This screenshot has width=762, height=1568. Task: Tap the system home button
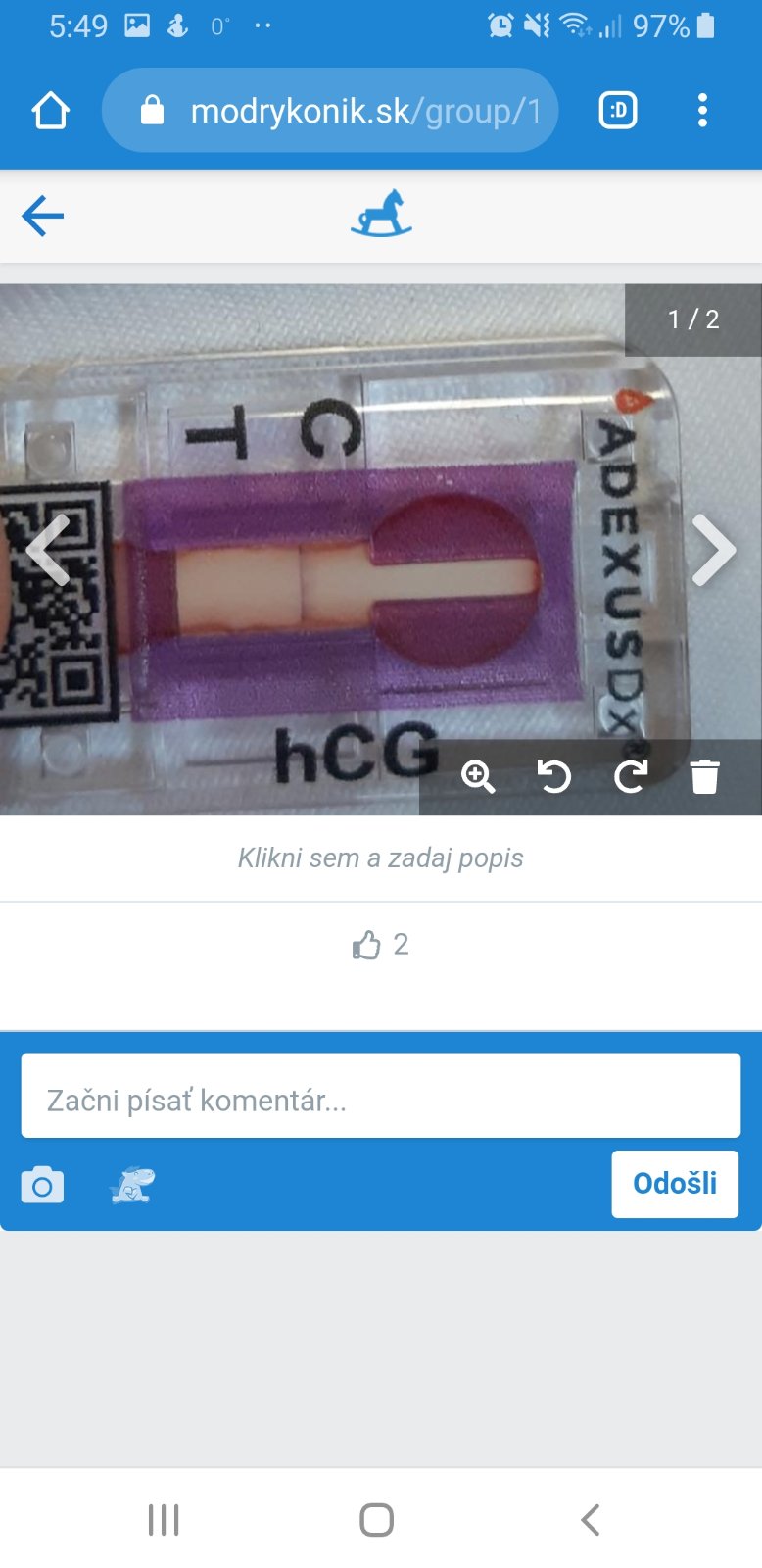tap(377, 1520)
